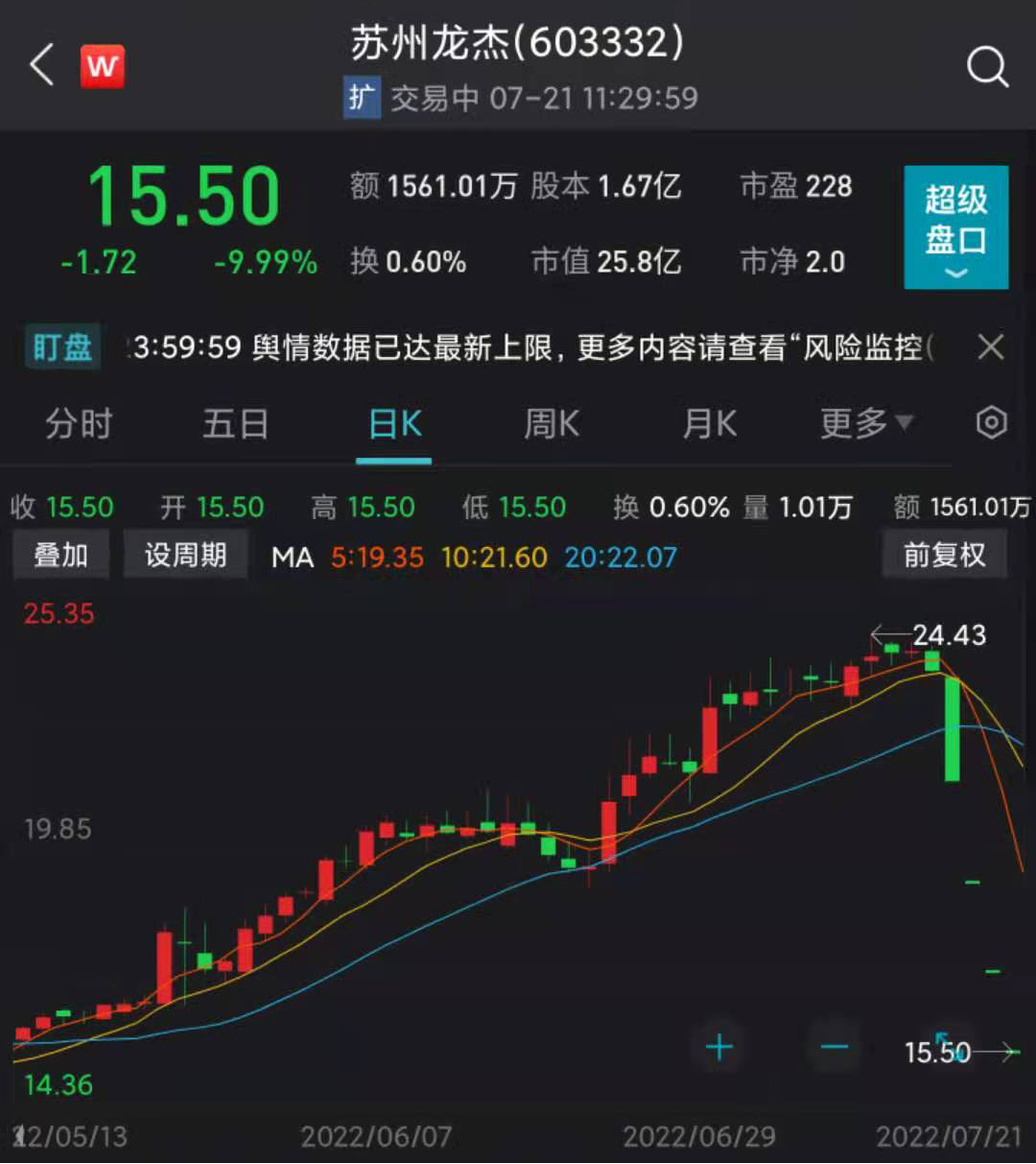Image resolution: width=1036 pixels, height=1164 pixels.
Task: Switch to the 周K weekly chart tab
Action: click(551, 423)
